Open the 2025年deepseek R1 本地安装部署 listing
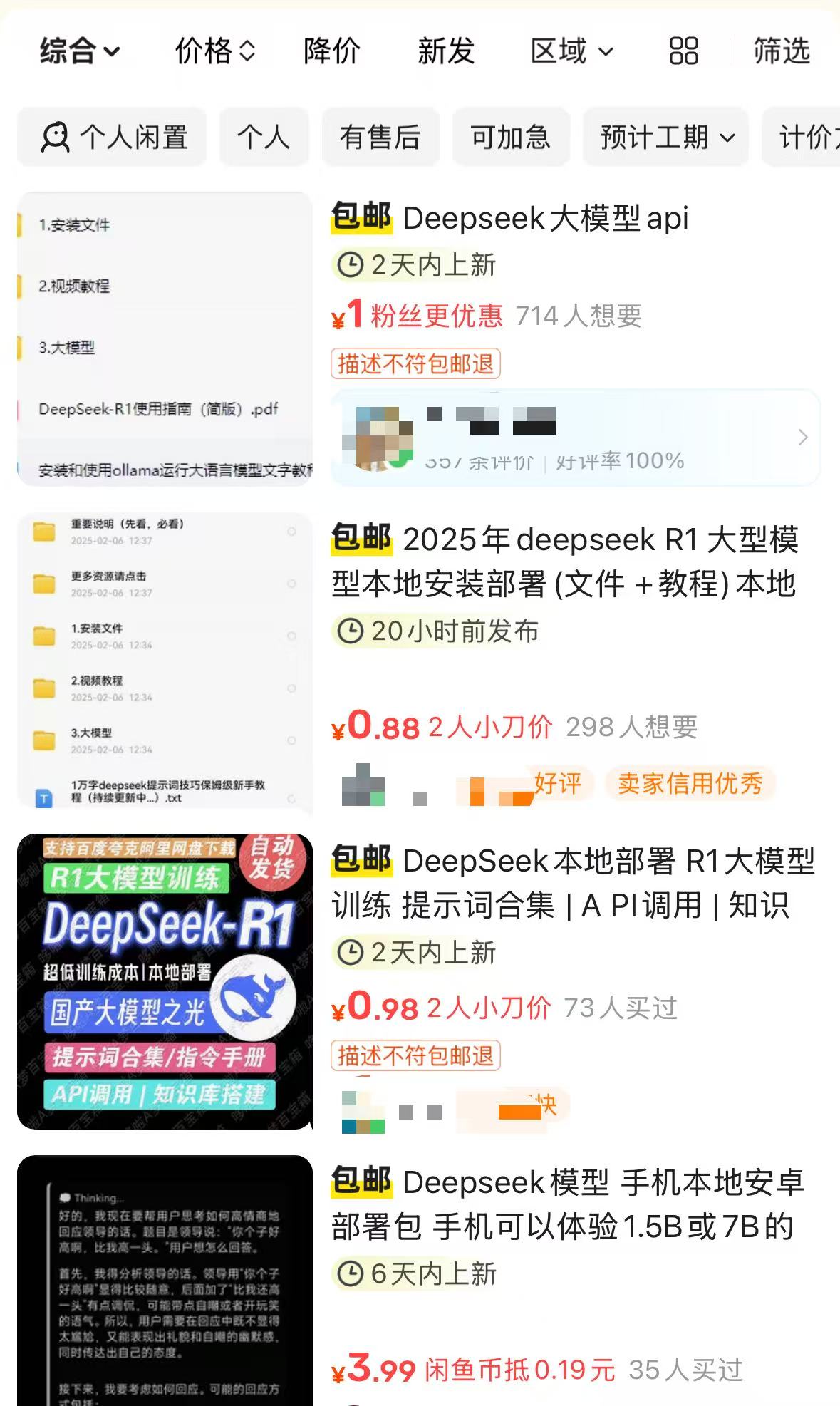840x1406 pixels. pyautogui.click(x=563, y=562)
